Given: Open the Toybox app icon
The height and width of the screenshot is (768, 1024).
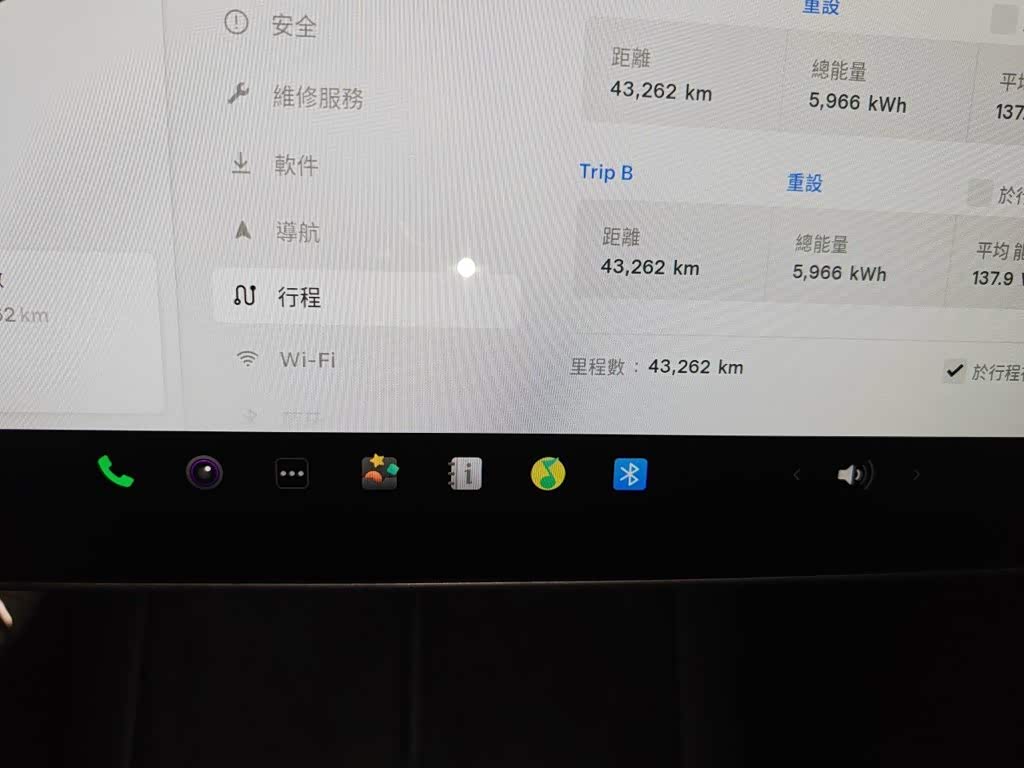Looking at the screenshot, I should point(379,472).
